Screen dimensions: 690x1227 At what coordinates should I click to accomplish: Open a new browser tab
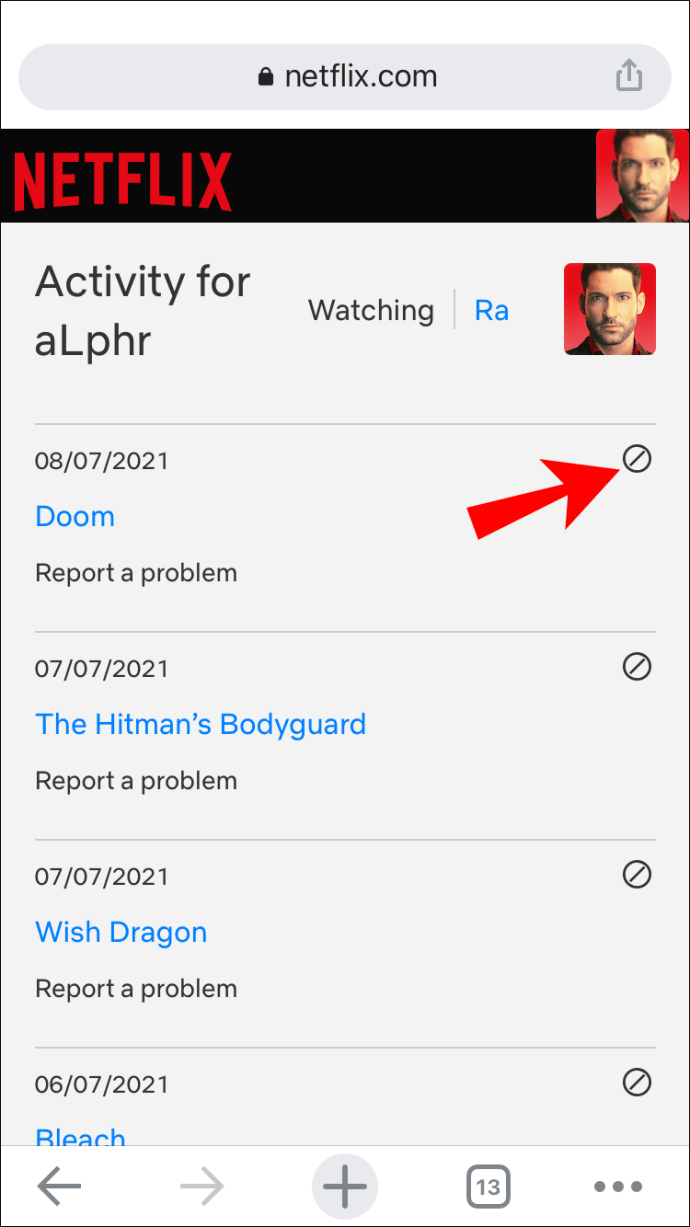coord(345,1187)
